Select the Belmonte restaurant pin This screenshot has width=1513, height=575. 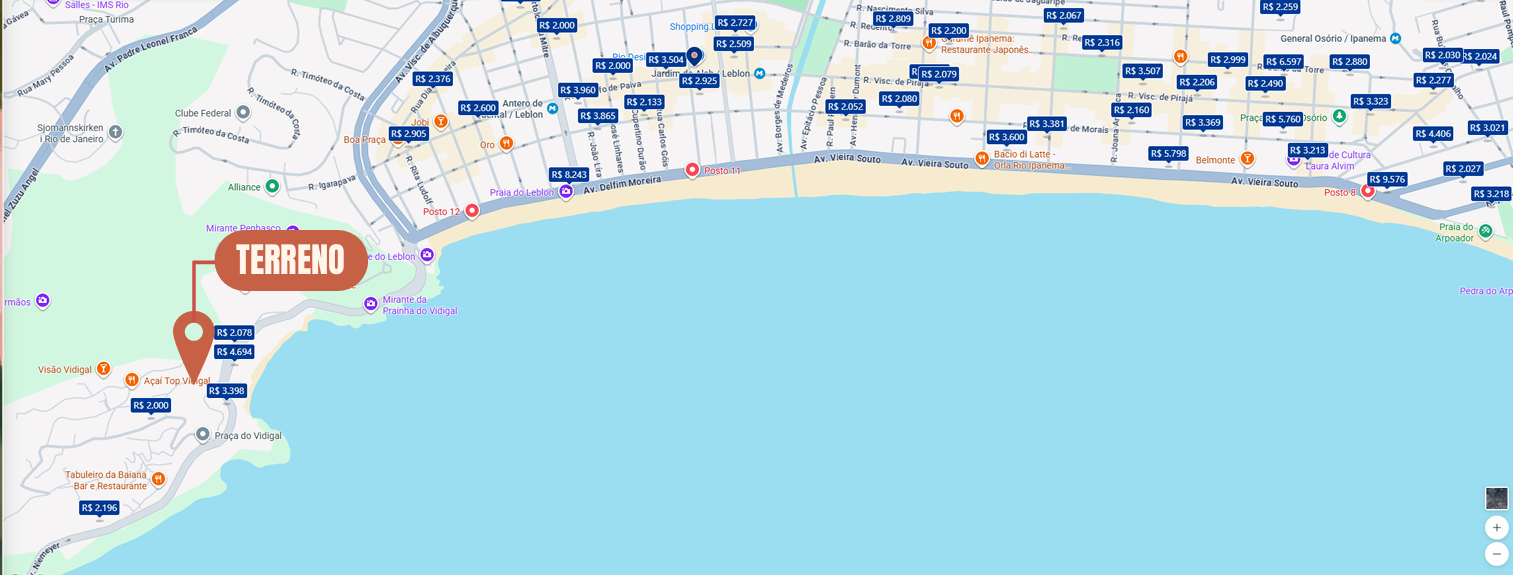point(1247,159)
